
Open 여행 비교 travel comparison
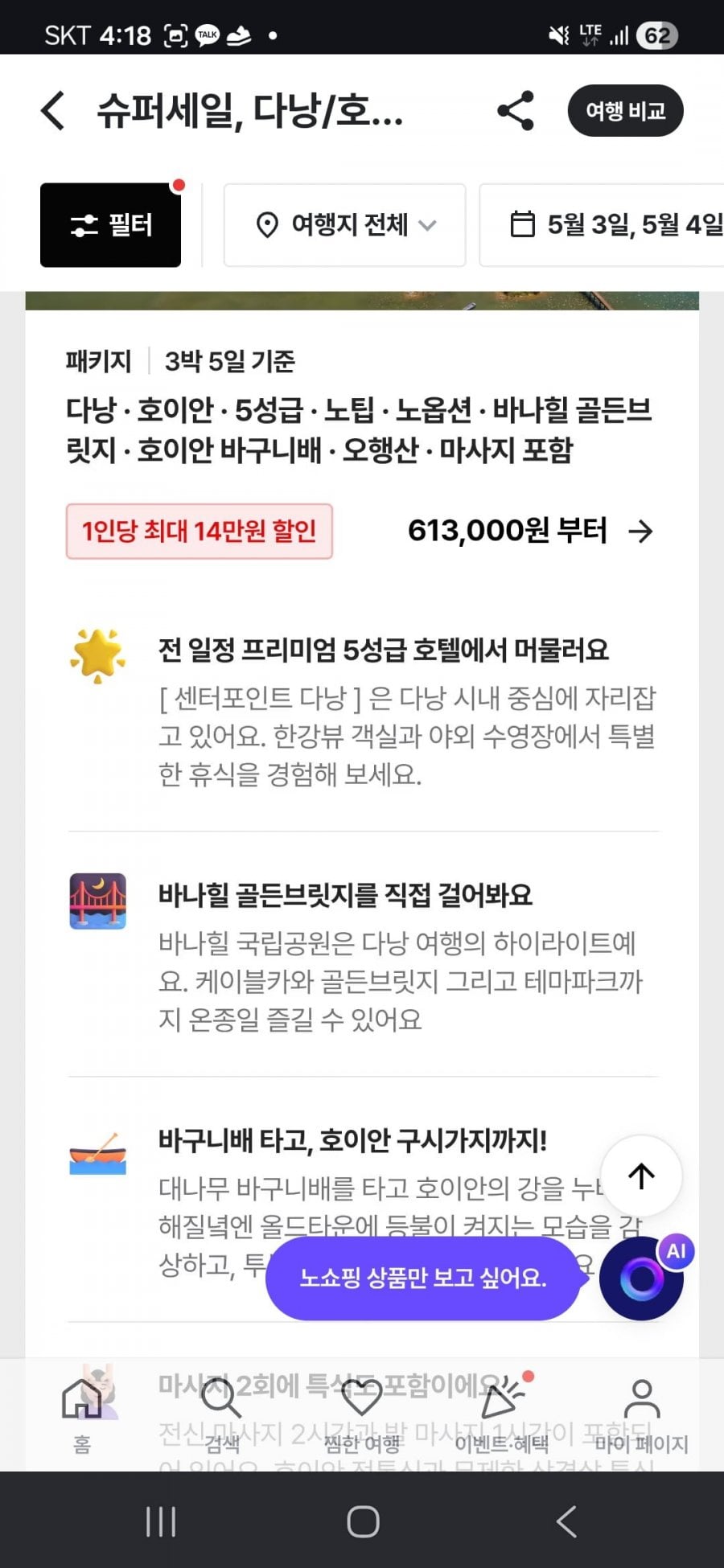[625, 111]
